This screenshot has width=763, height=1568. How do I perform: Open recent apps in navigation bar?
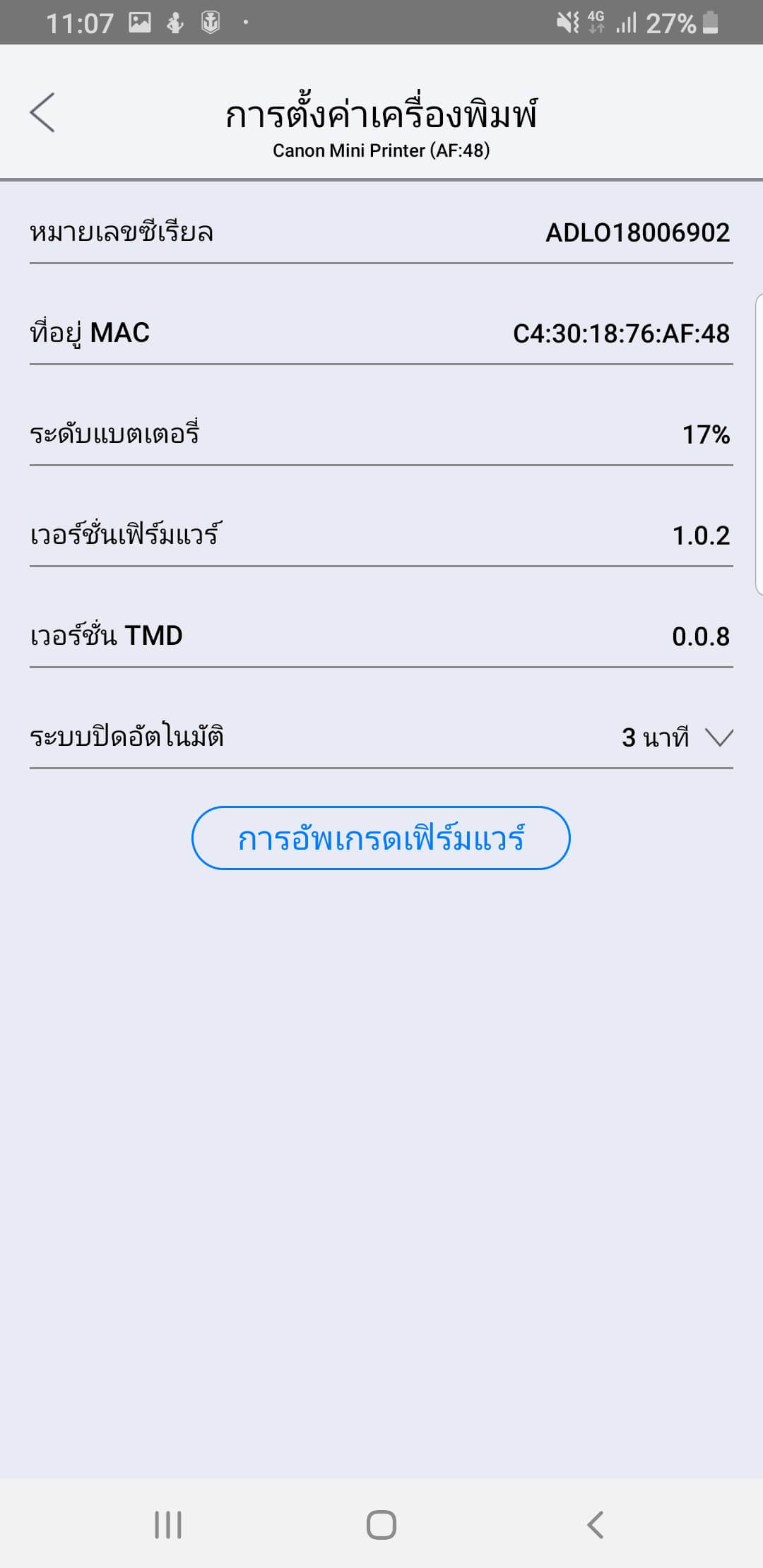pos(168,1525)
